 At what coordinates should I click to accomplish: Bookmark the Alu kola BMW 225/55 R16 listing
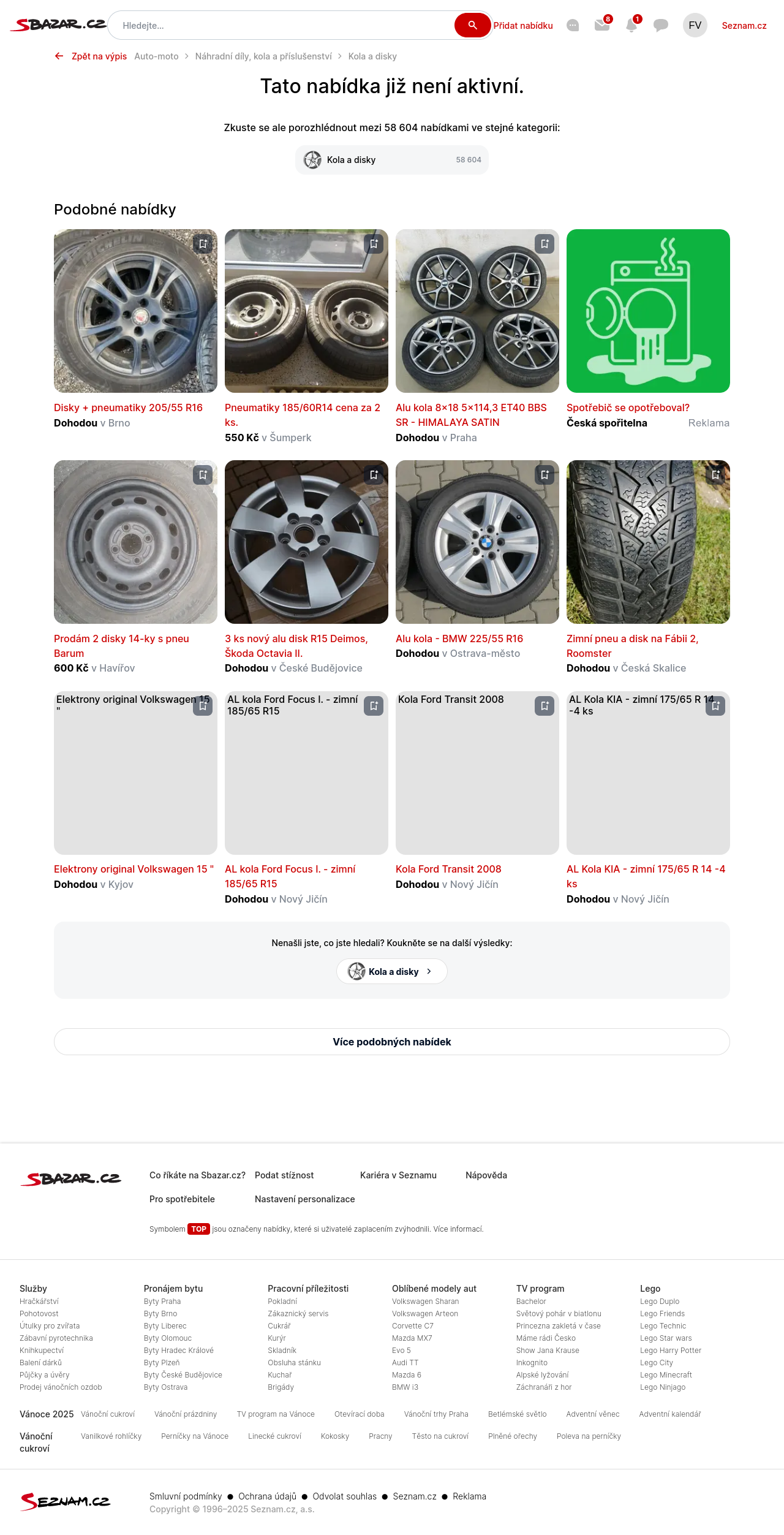(x=545, y=475)
